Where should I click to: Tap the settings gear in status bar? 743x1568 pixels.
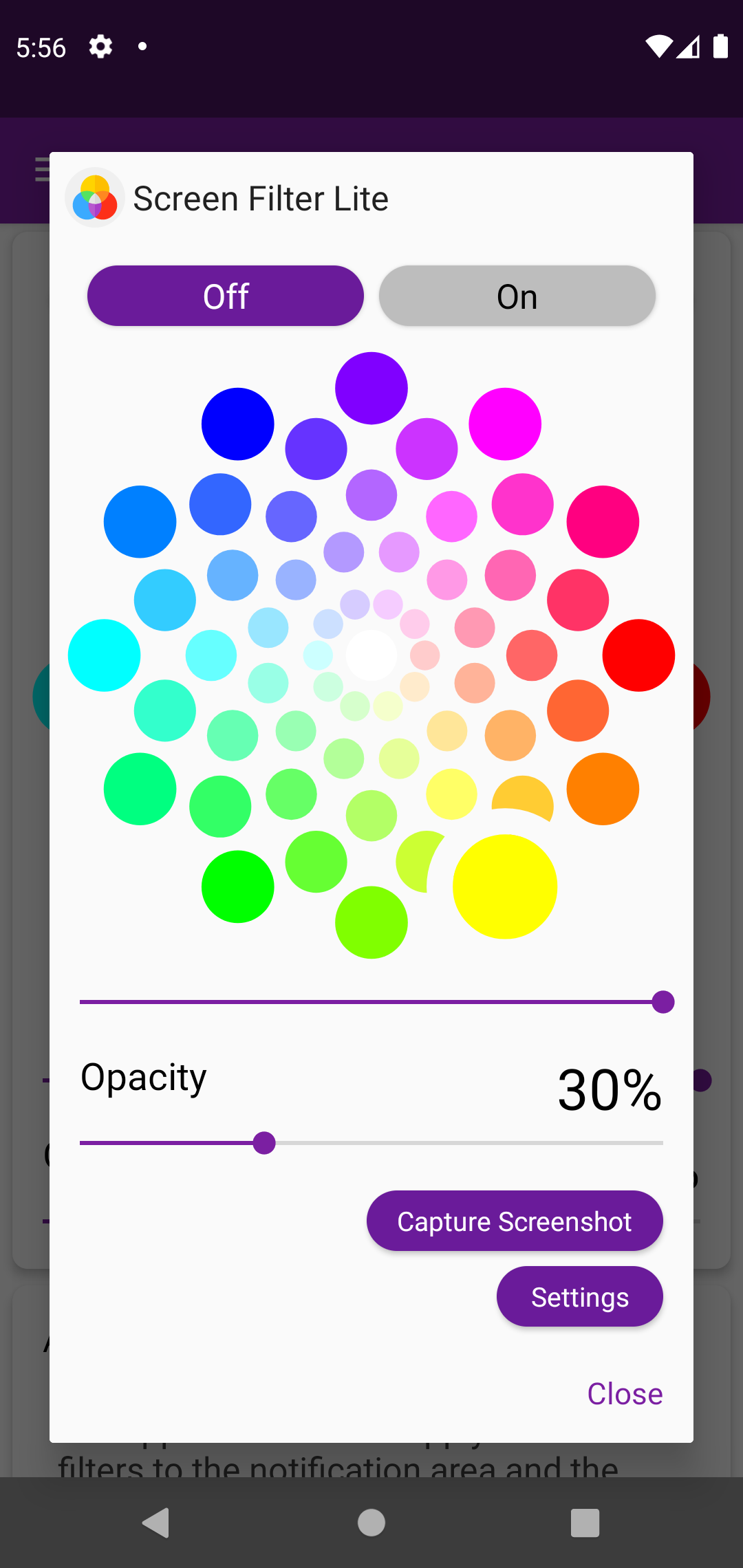(x=100, y=47)
